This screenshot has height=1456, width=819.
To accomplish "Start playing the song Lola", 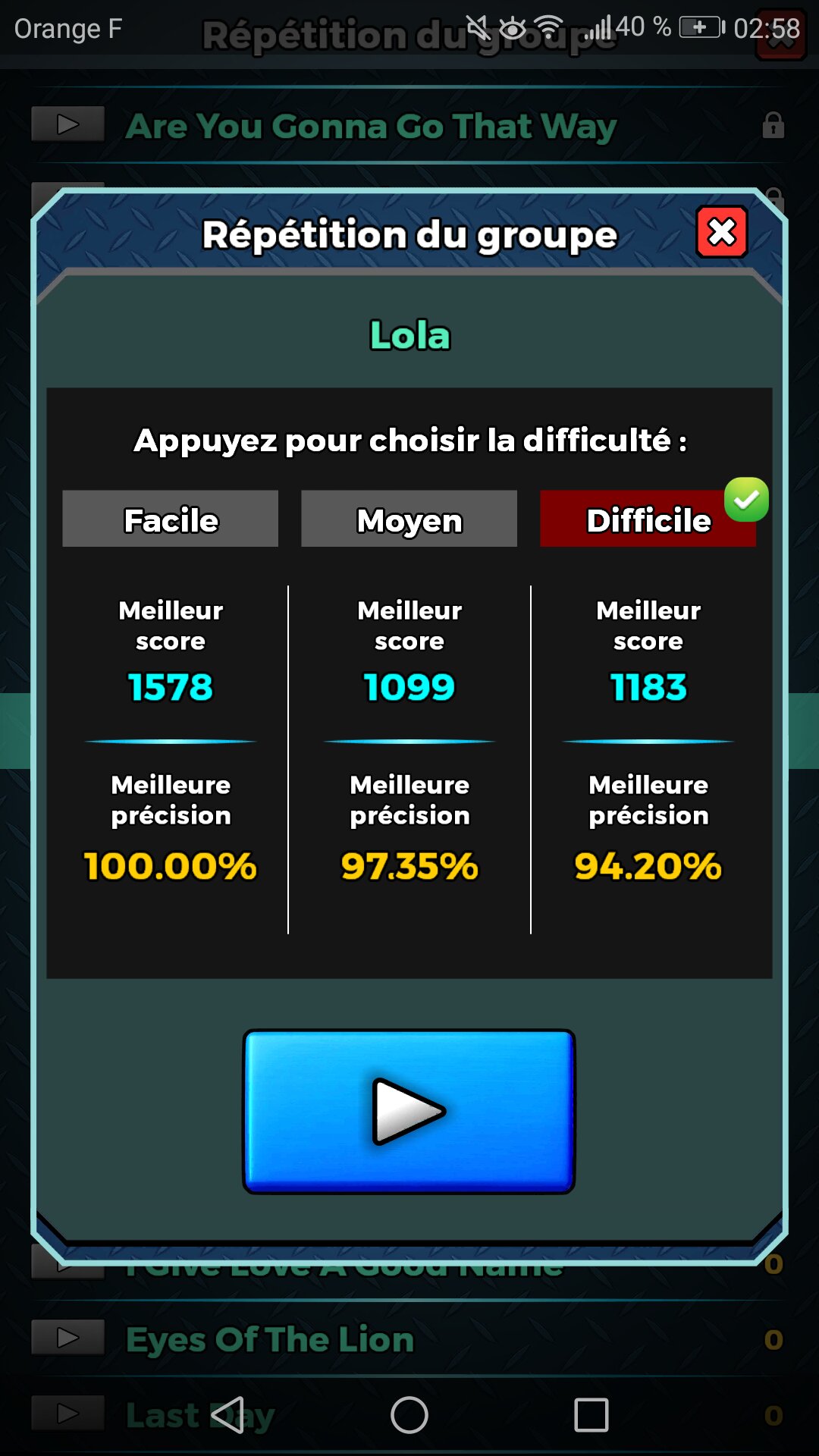I will 409,1111.
